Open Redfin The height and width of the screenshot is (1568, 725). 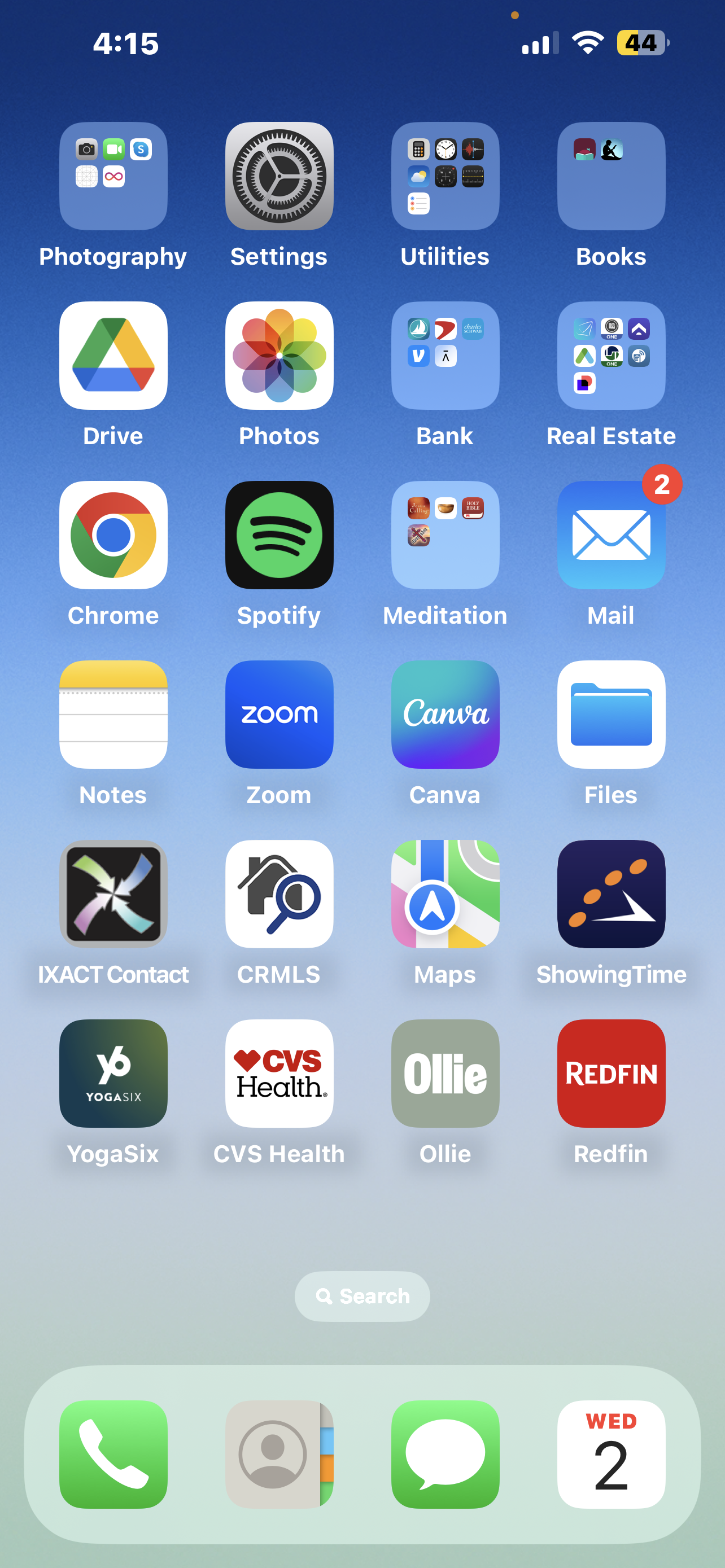click(611, 1074)
